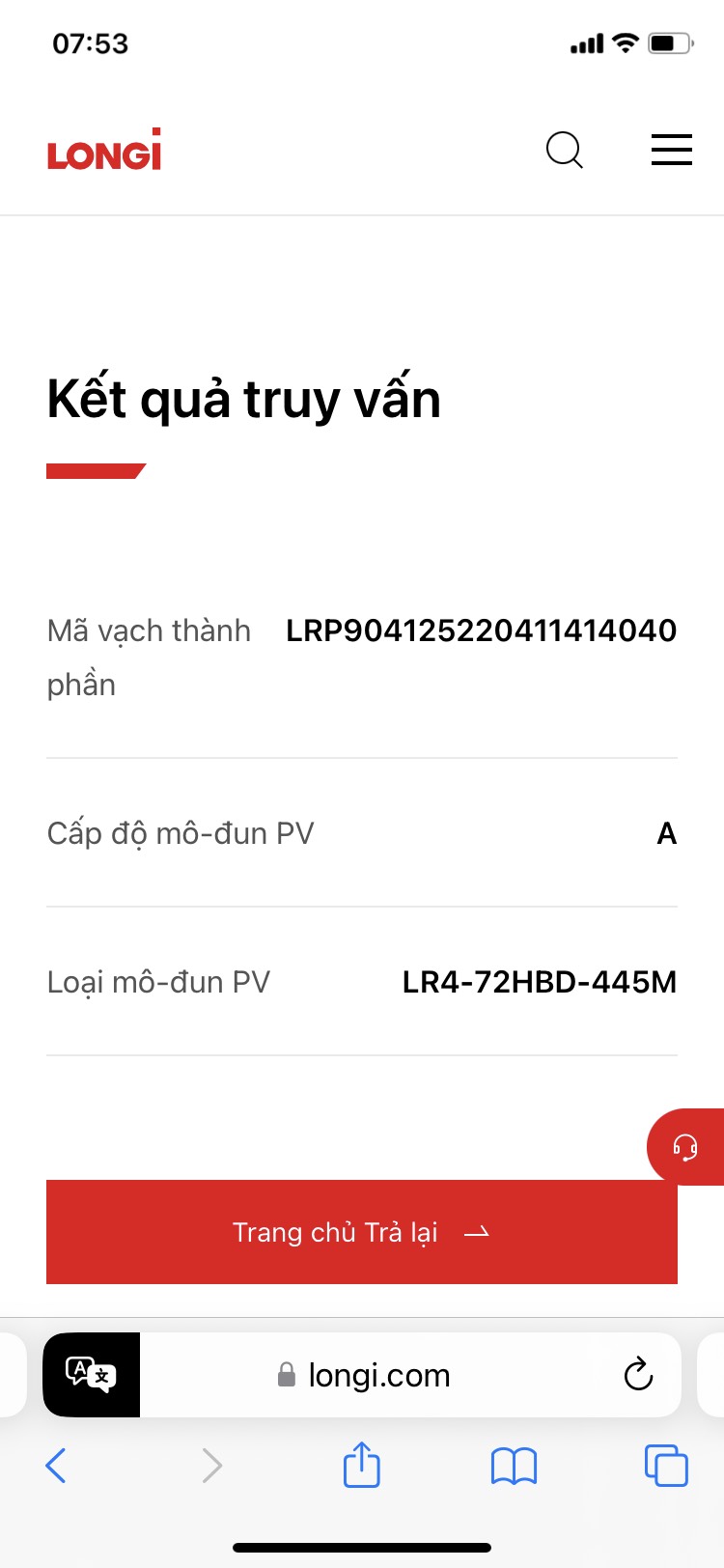Open the customer support headset bubble
Screen dimensions: 724x1568
[685, 1147]
